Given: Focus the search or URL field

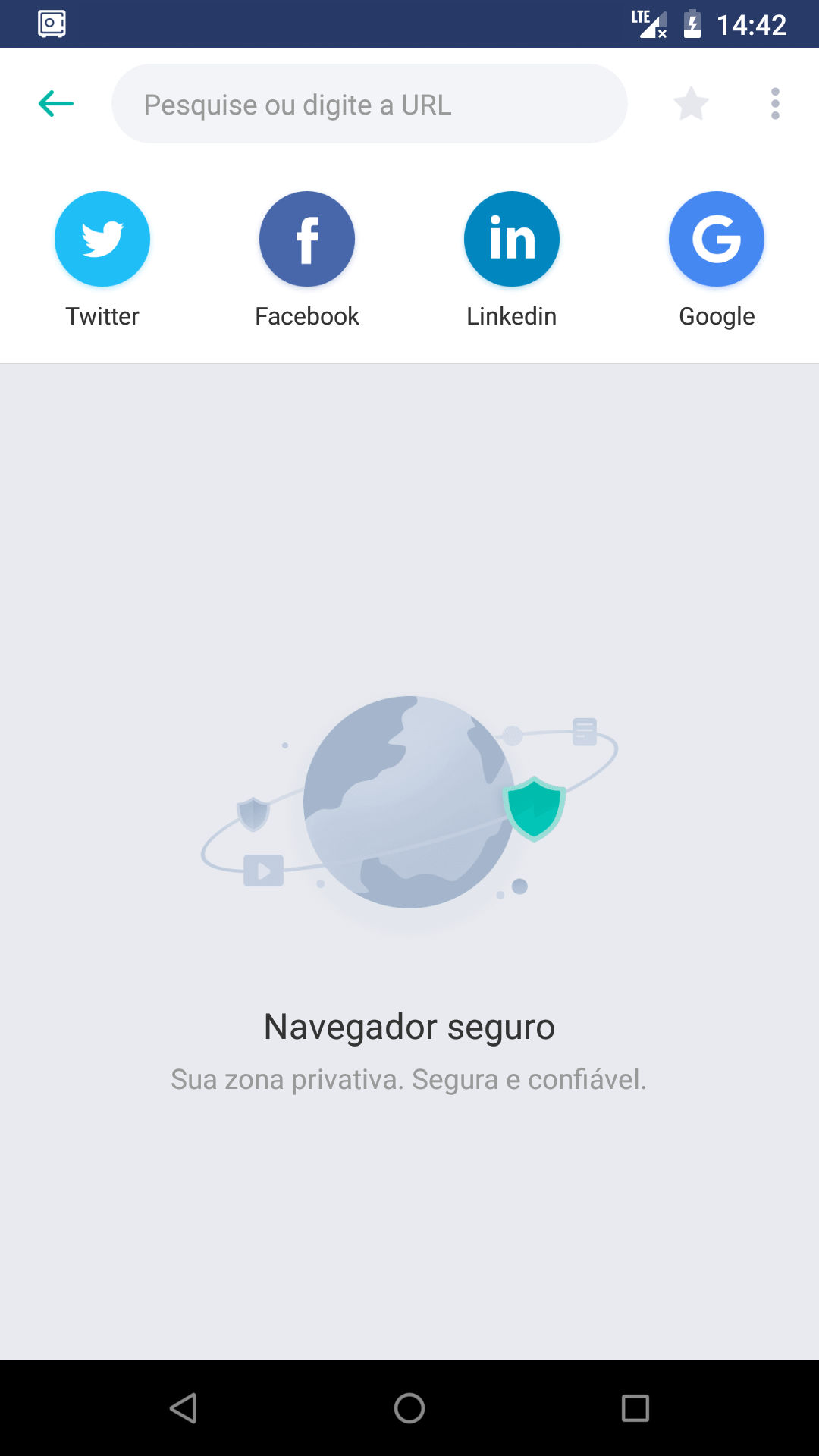Looking at the screenshot, I should coord(369,104).
